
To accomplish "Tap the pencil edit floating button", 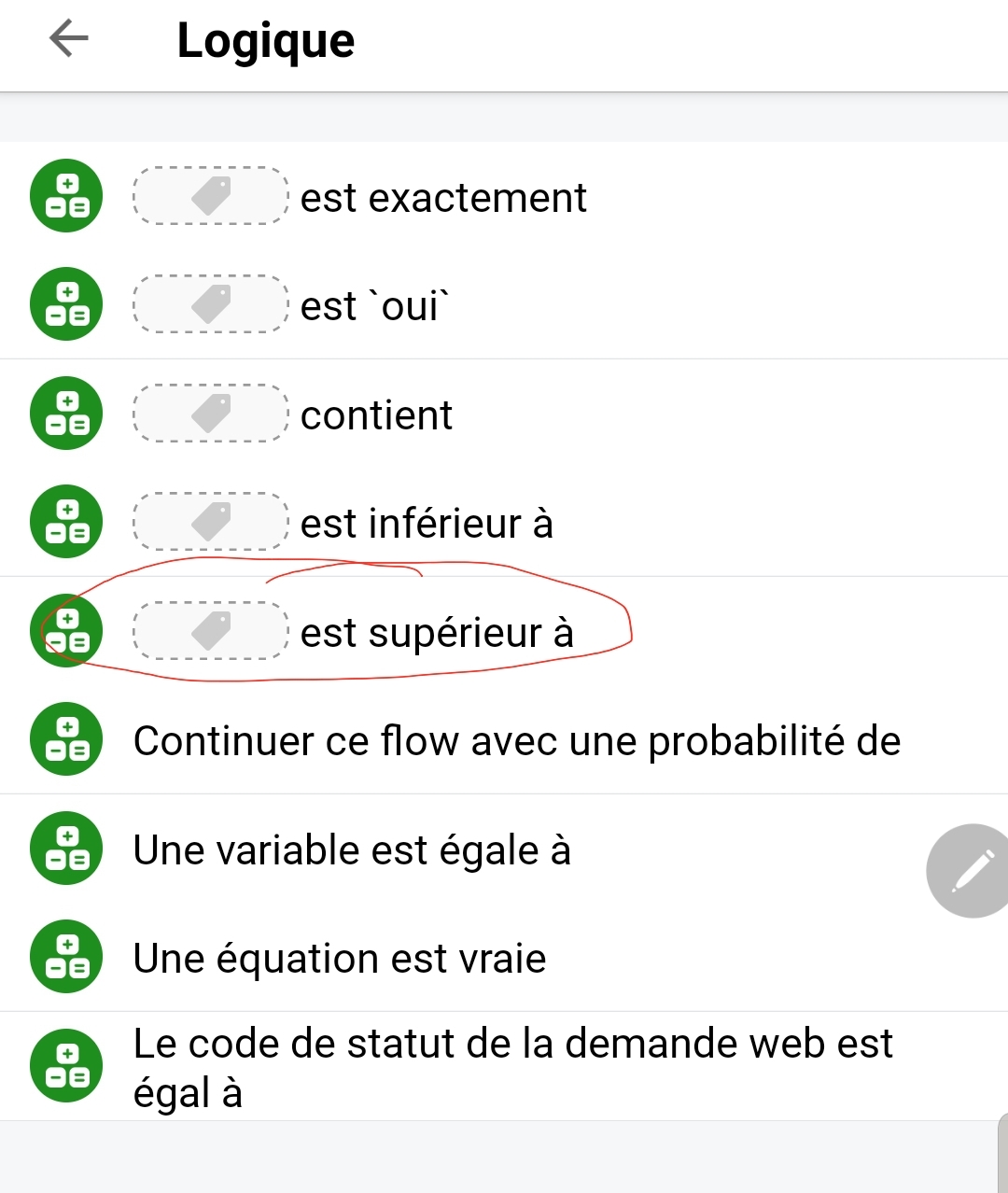I will tap(971, 871).
